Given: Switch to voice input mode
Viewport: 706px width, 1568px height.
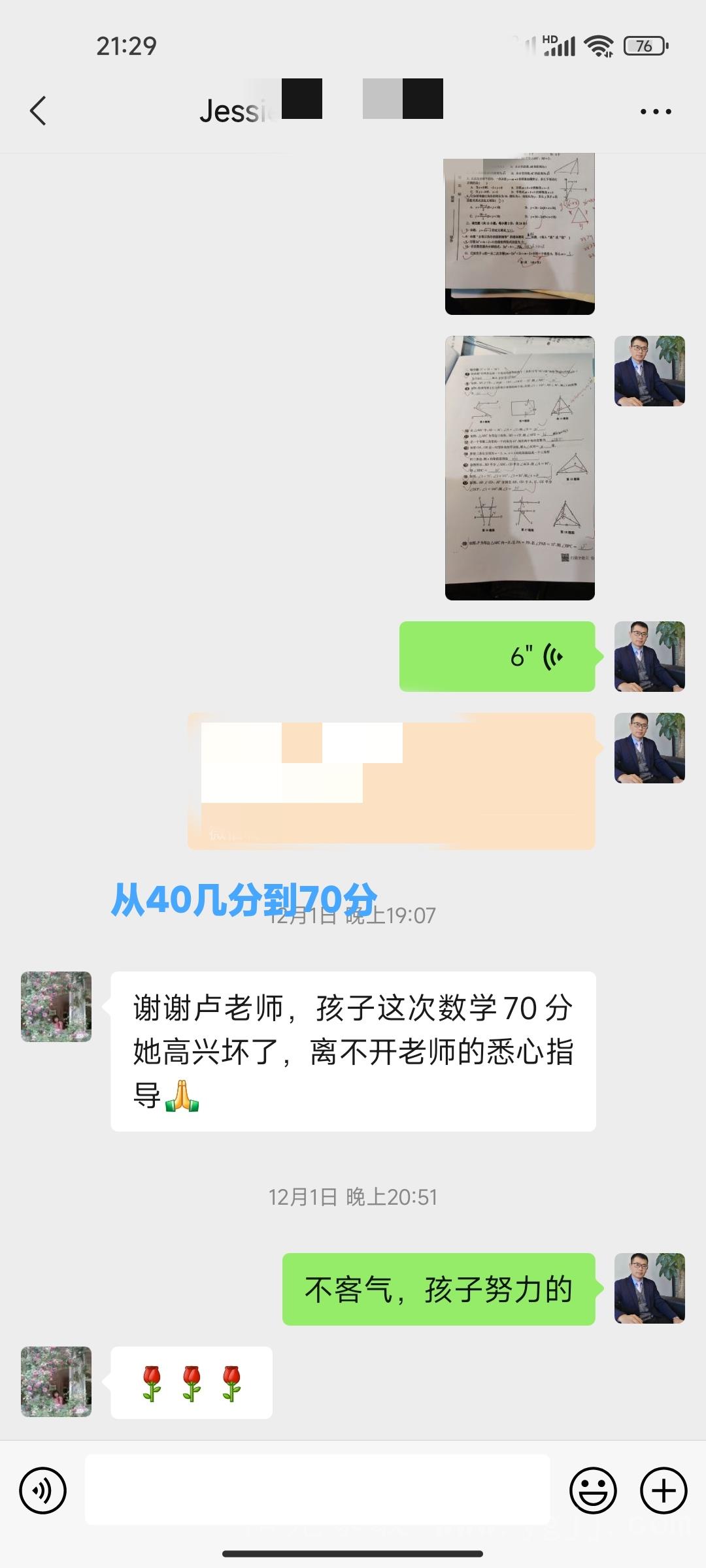Looking at the screenshot, I should [x=43, y=1491].
